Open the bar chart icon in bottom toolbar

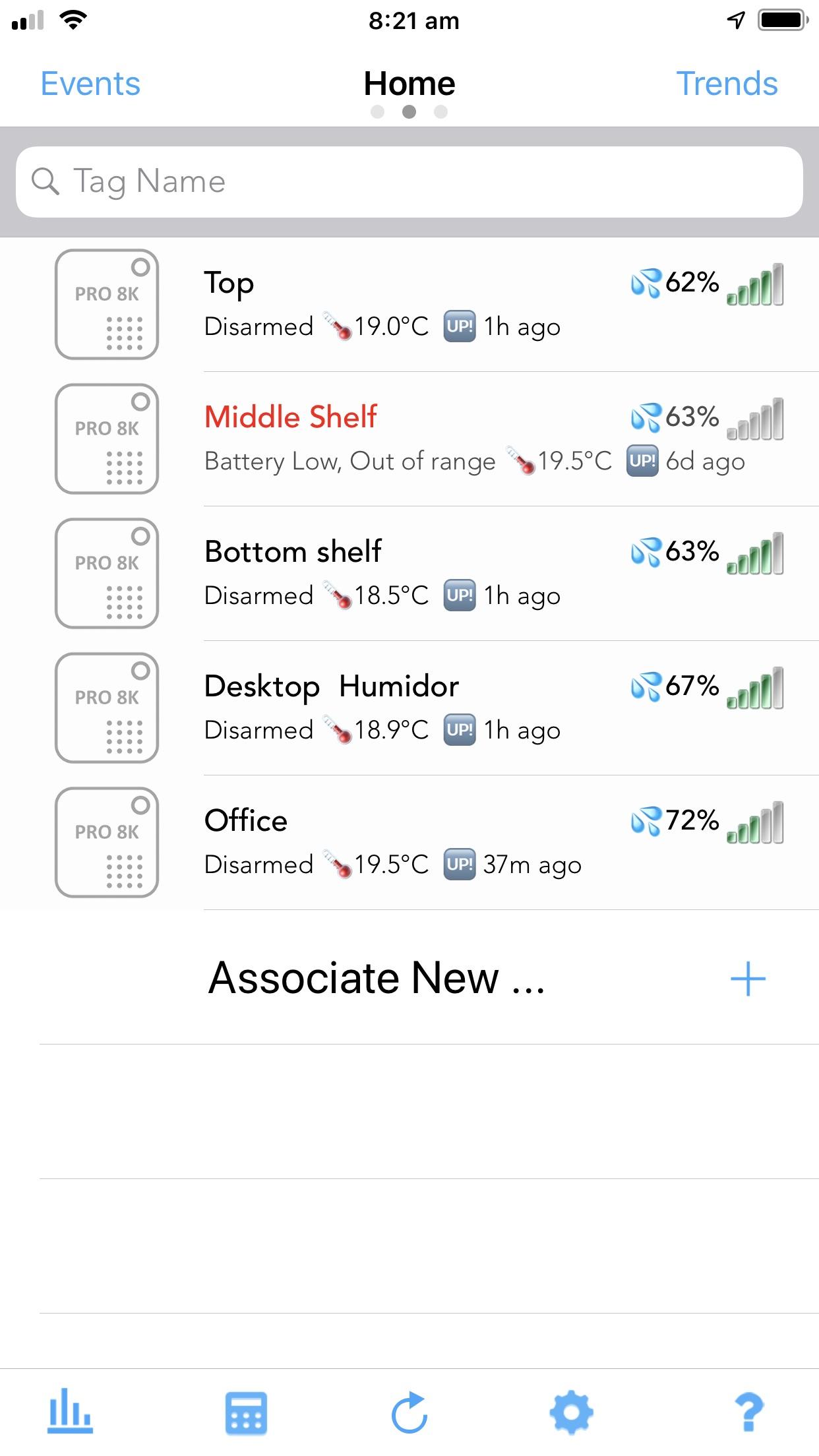tap(70, 1411)
